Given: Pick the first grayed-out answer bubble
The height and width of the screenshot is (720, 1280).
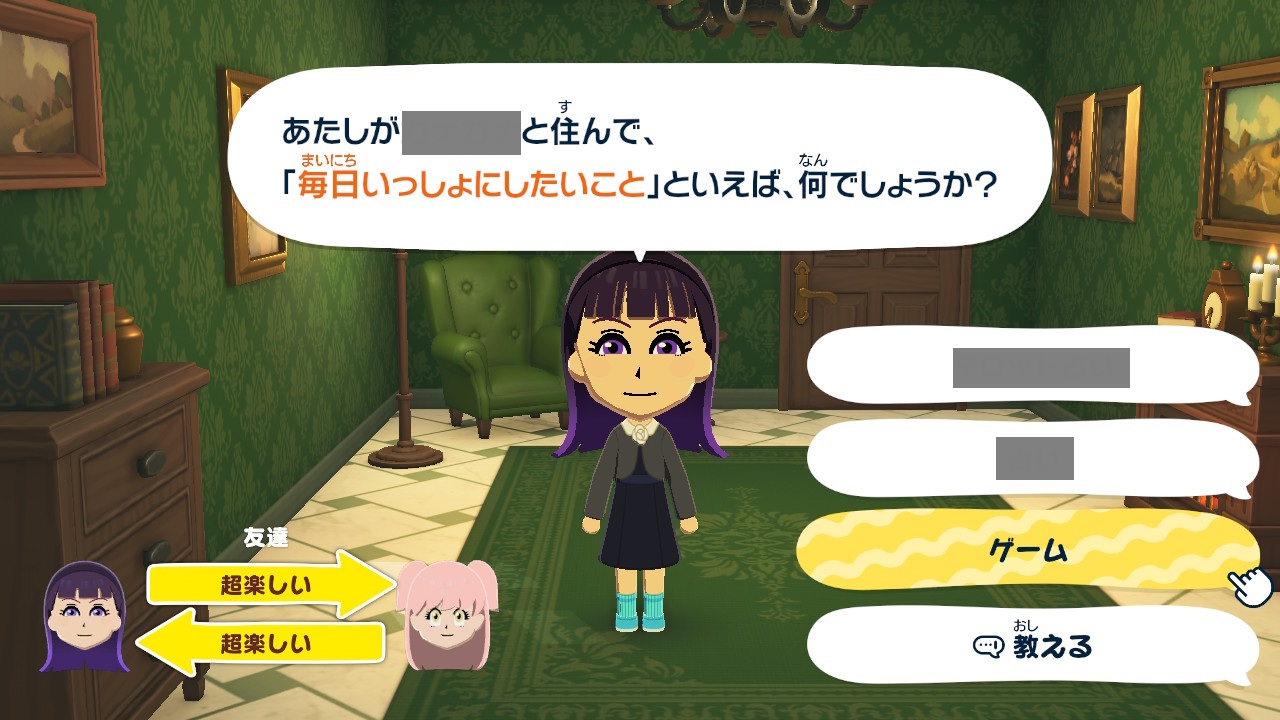Looking at the screenshot, I should [1032, 368].
